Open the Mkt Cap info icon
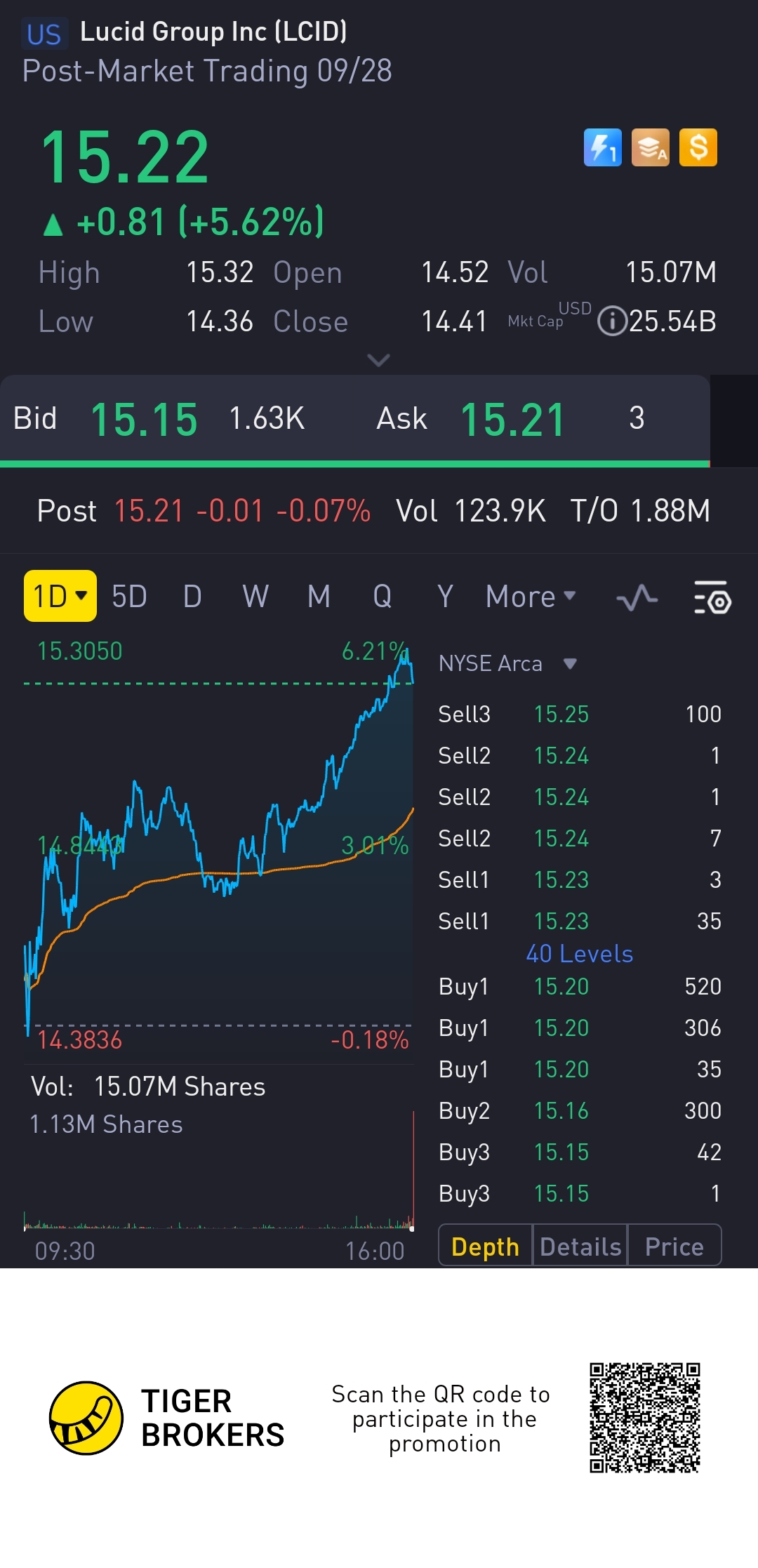The height and width of the screenshot is (1568, 758). click(x=612, y=321)
